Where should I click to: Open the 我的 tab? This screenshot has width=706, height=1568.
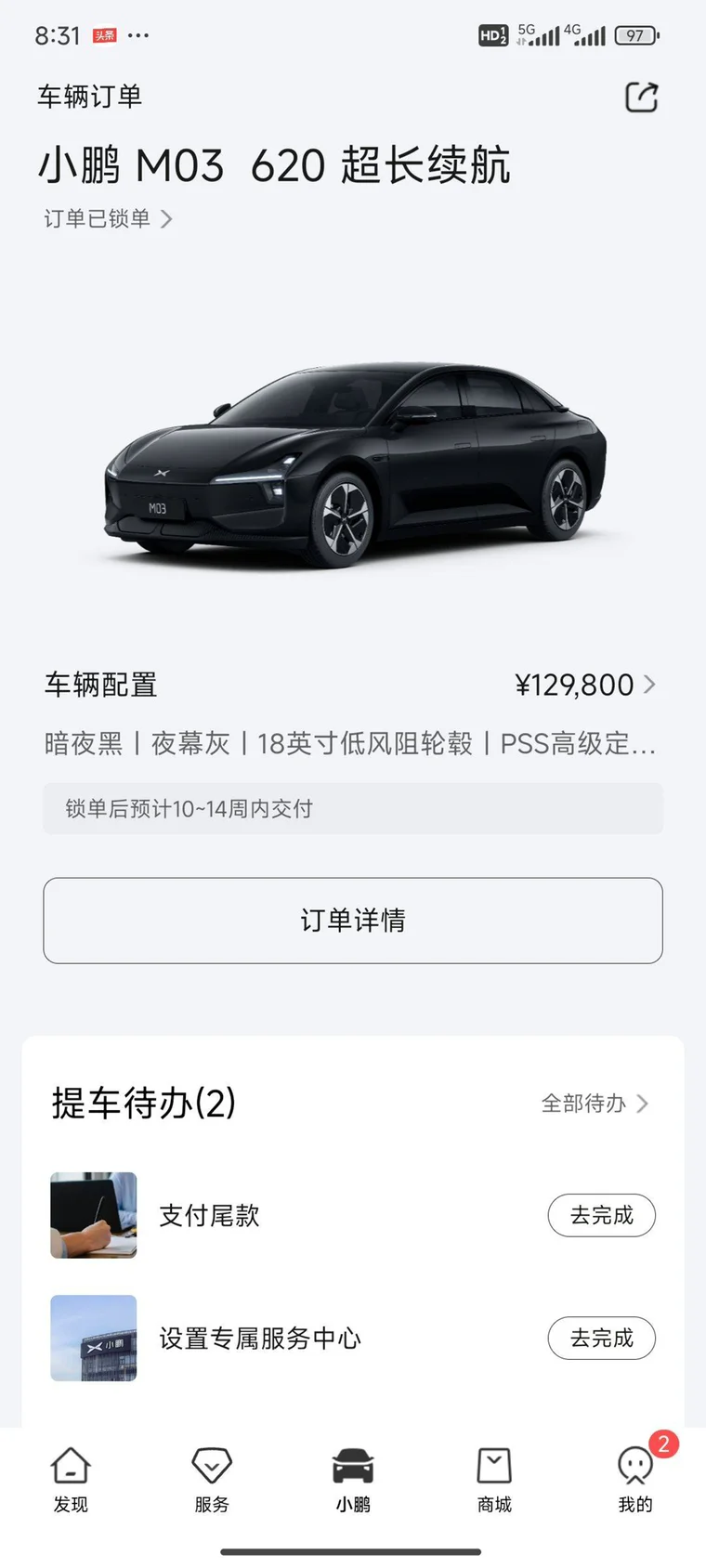(635, 1479)
